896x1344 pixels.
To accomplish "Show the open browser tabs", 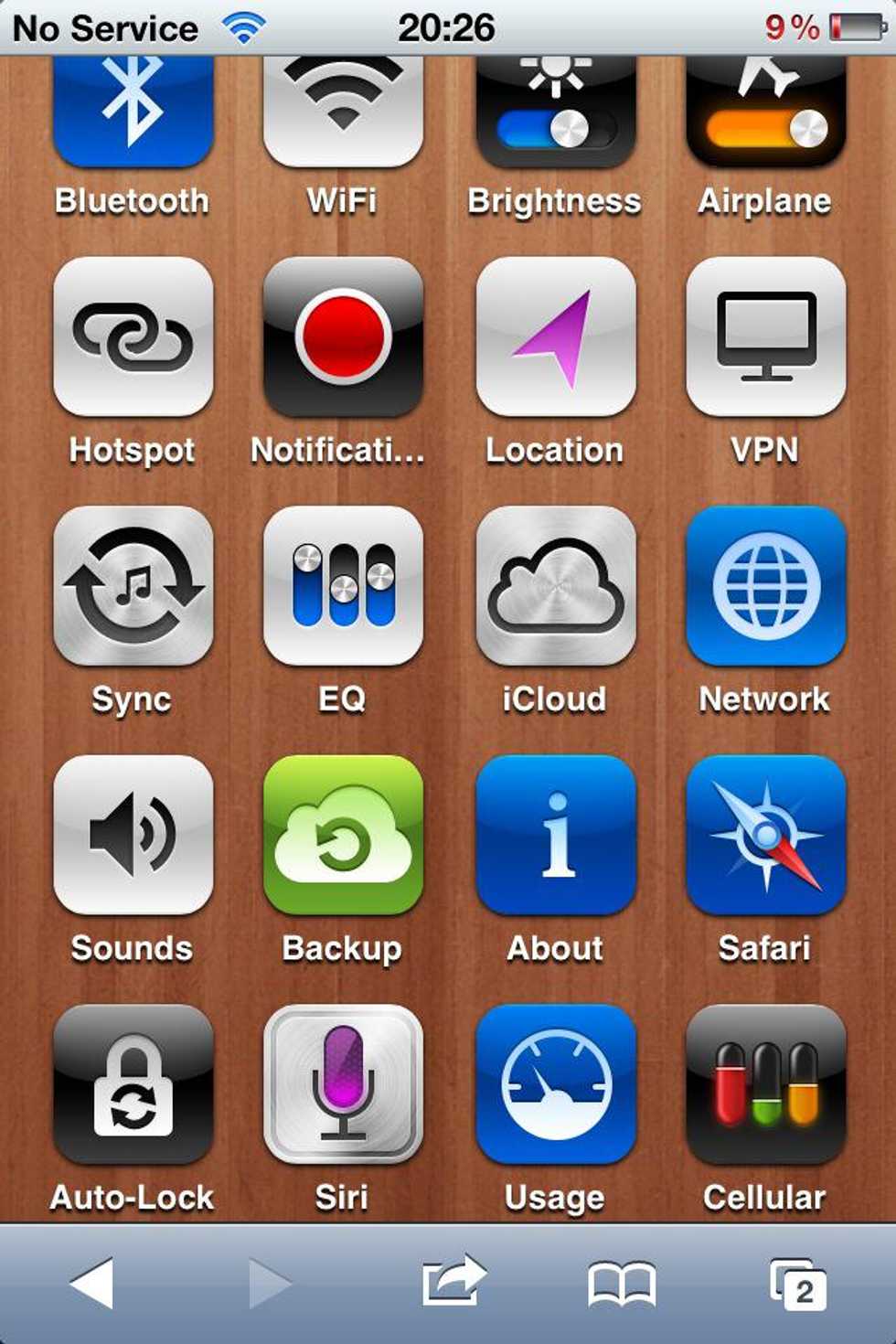I will tap(798, 1284).
